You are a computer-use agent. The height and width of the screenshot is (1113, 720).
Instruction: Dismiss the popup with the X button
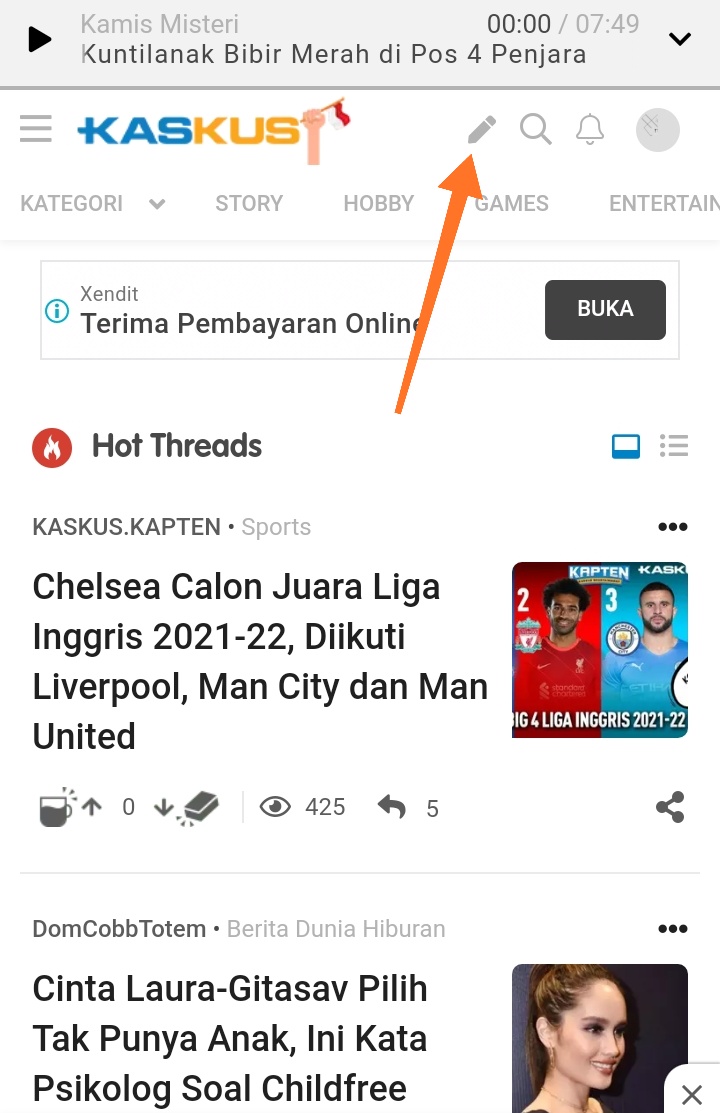[692, 1094]
